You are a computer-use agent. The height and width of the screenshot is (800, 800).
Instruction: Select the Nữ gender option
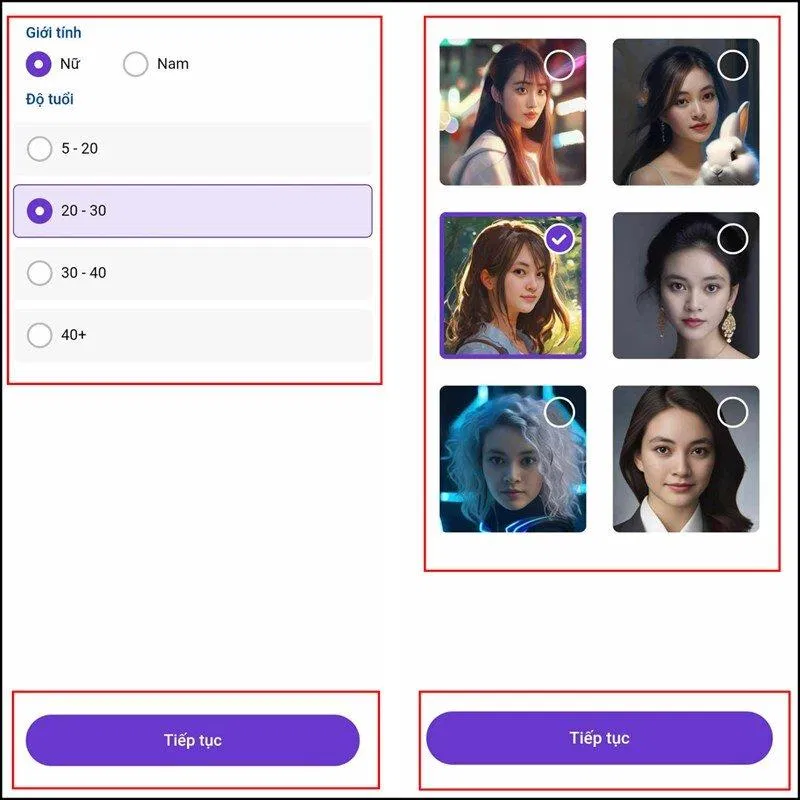39,64
